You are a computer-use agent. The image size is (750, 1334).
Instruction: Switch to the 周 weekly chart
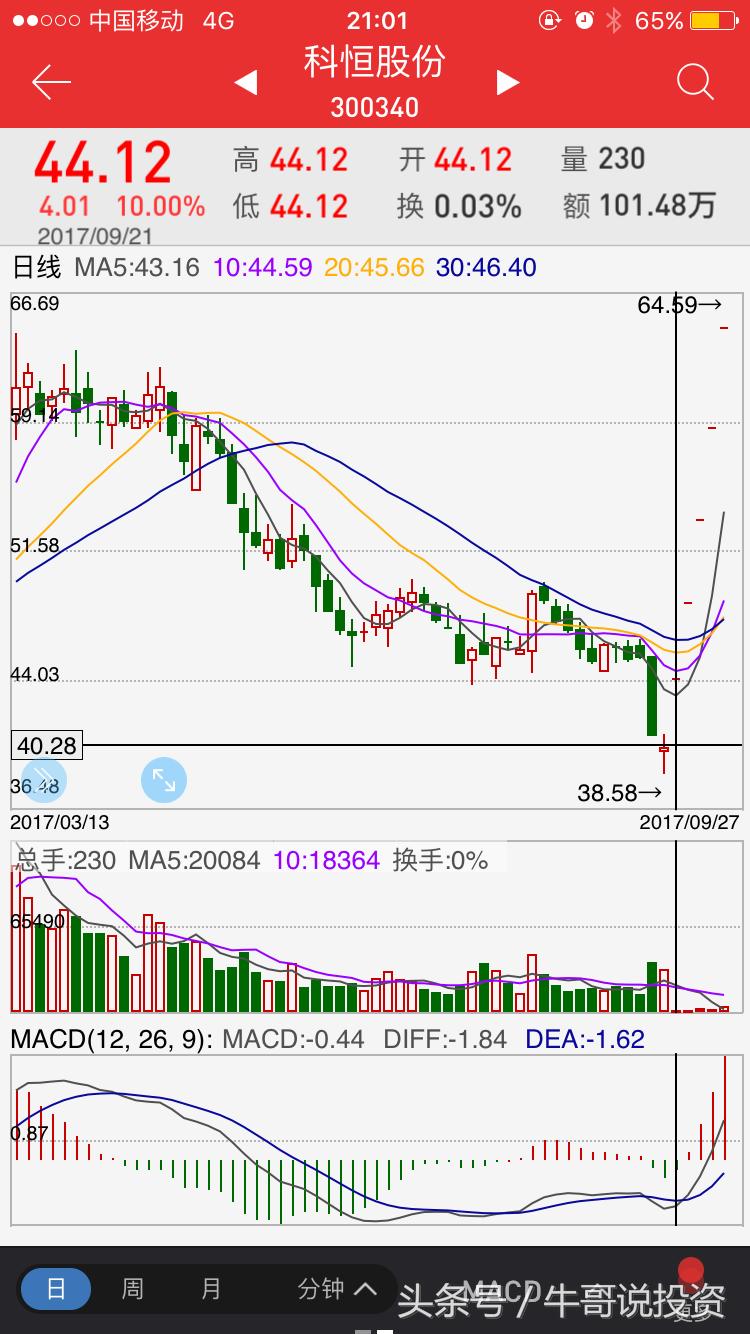[132, 1289]
